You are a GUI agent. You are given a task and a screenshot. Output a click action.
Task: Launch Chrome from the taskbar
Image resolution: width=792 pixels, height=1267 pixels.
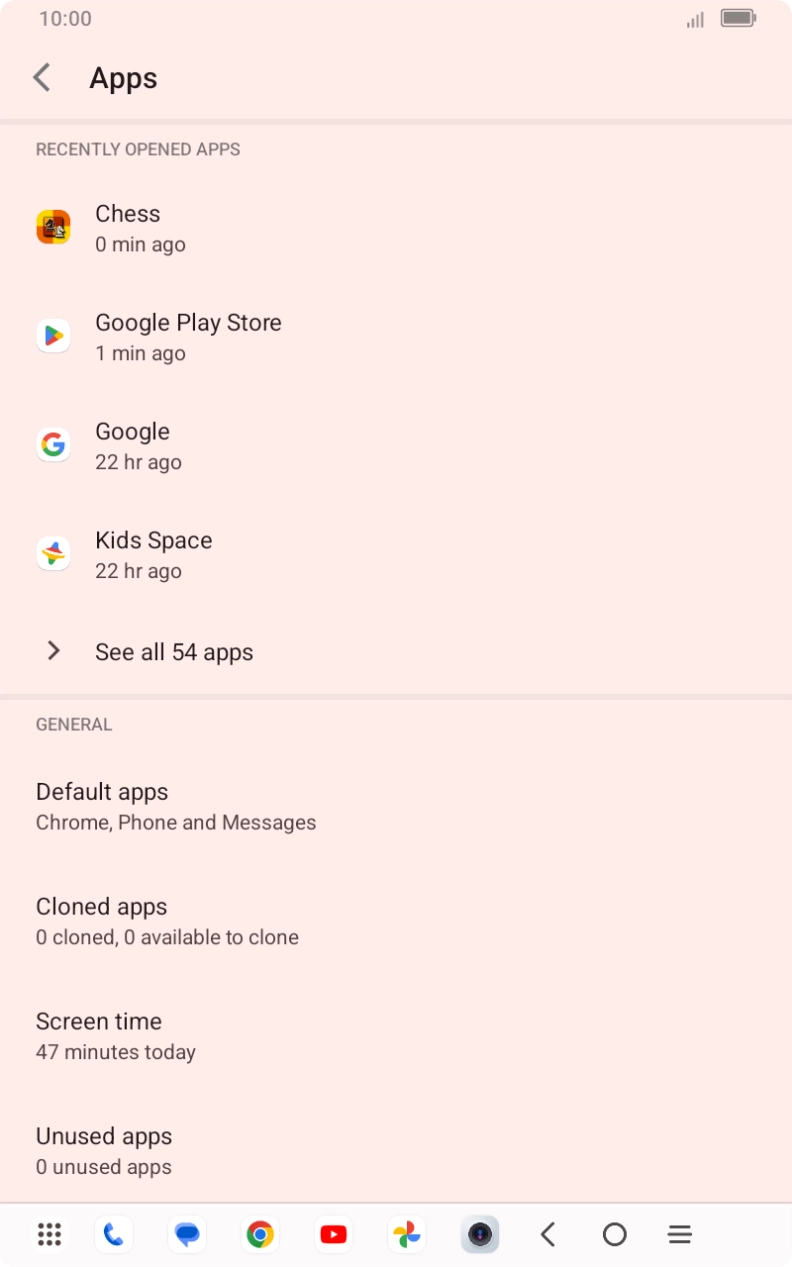(x=260, y=1235)
